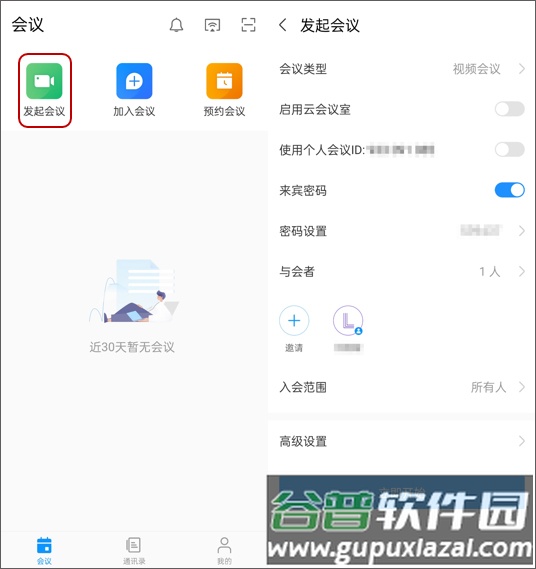Go back from 发起会议 screen
536x569 pixels.
tap(283, 25)
